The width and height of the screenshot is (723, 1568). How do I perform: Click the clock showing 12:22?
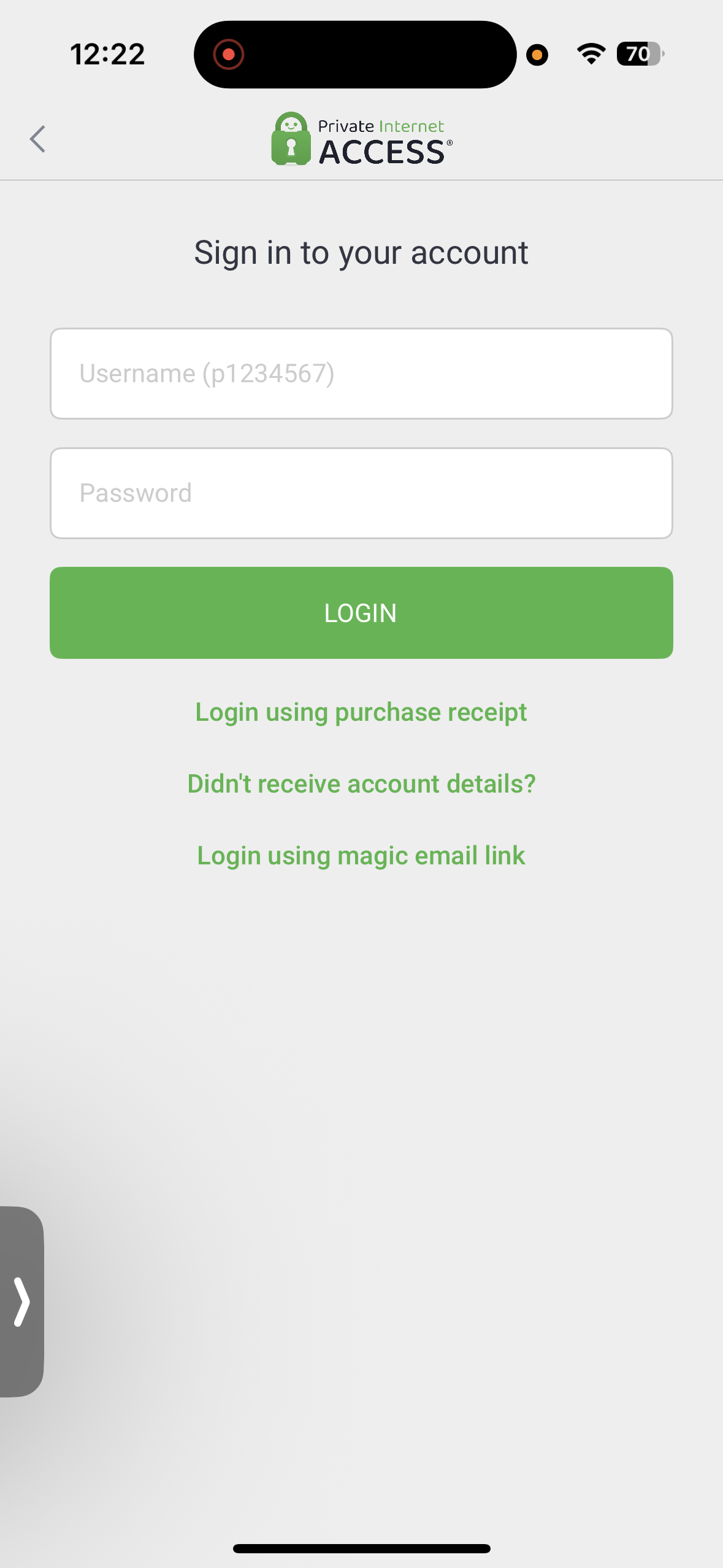(108, 54)
